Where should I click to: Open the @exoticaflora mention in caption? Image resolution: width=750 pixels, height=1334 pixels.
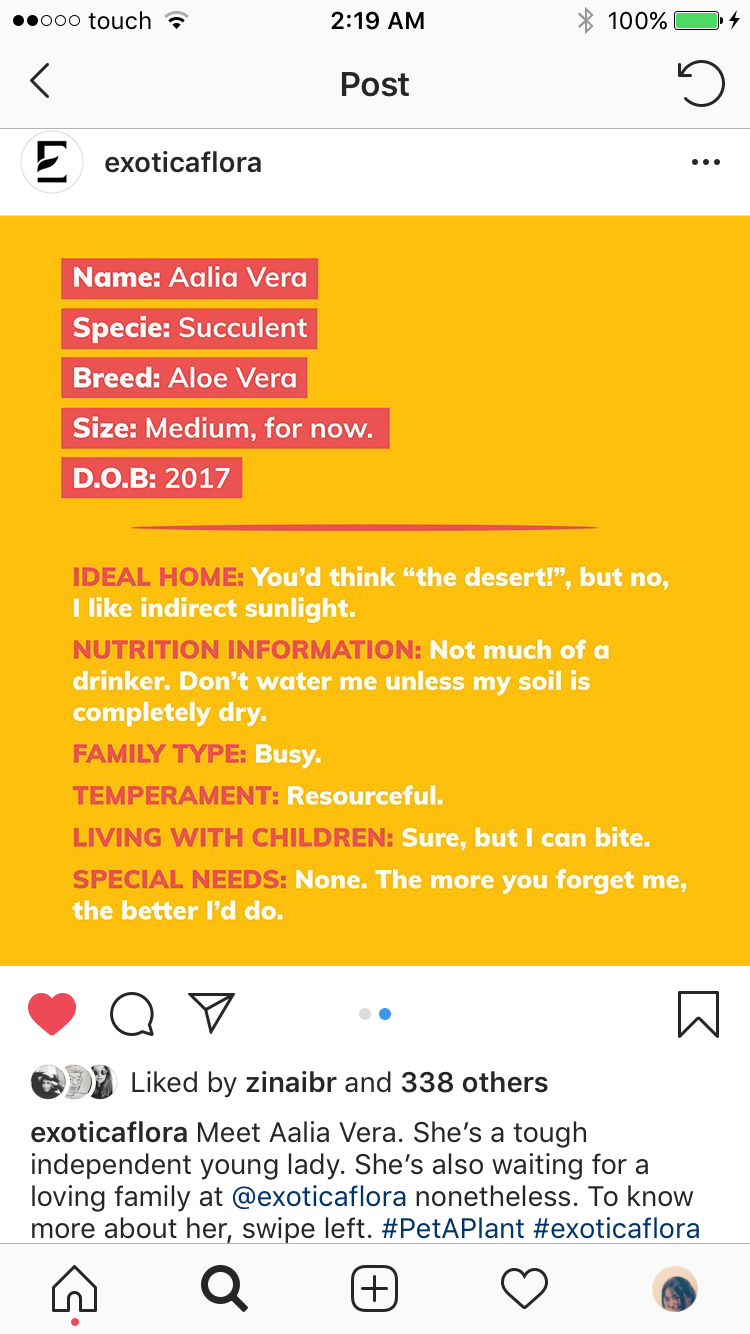click(x=319, y=1196)
